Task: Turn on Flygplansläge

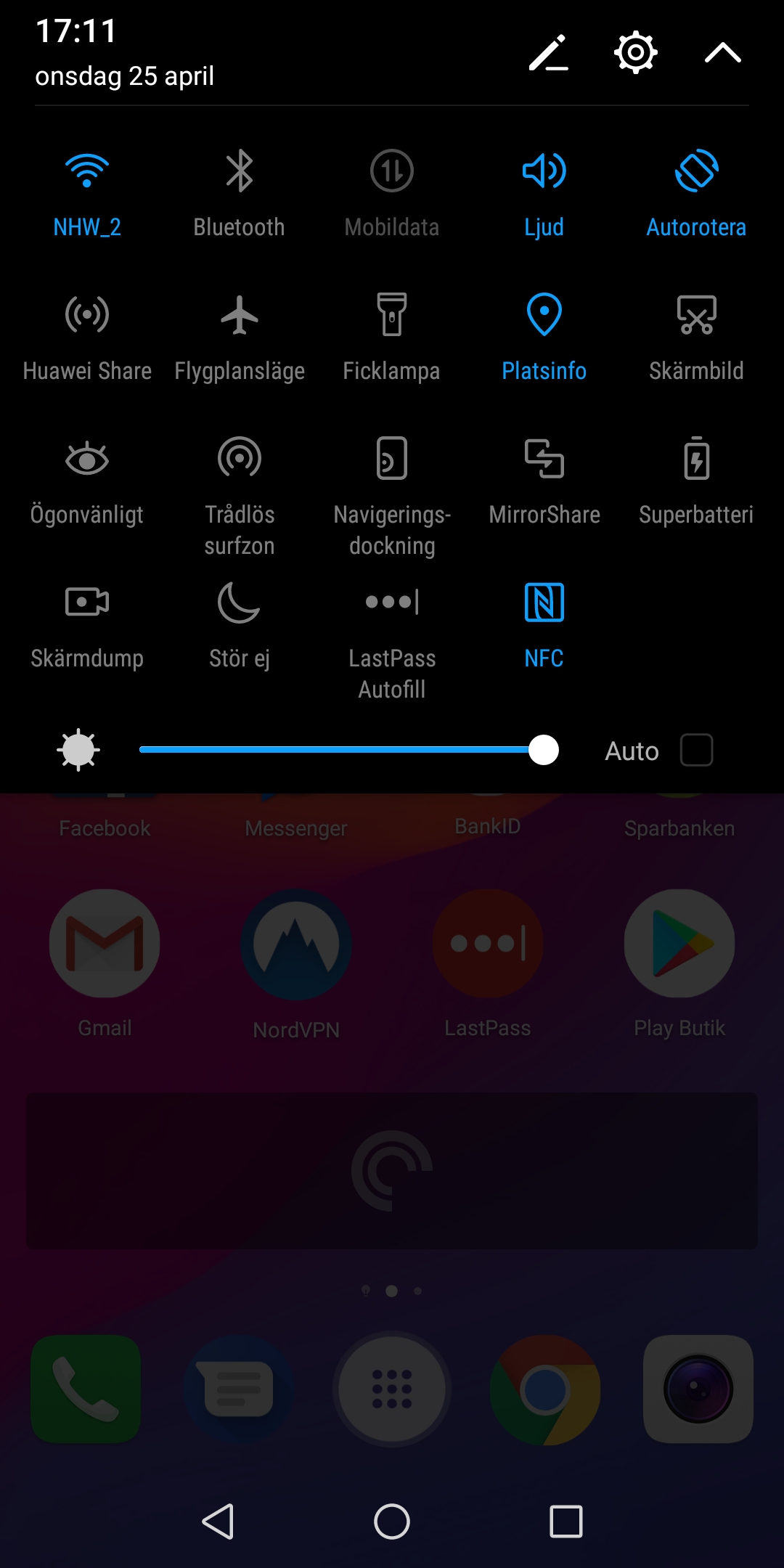Action: (239, 316)
